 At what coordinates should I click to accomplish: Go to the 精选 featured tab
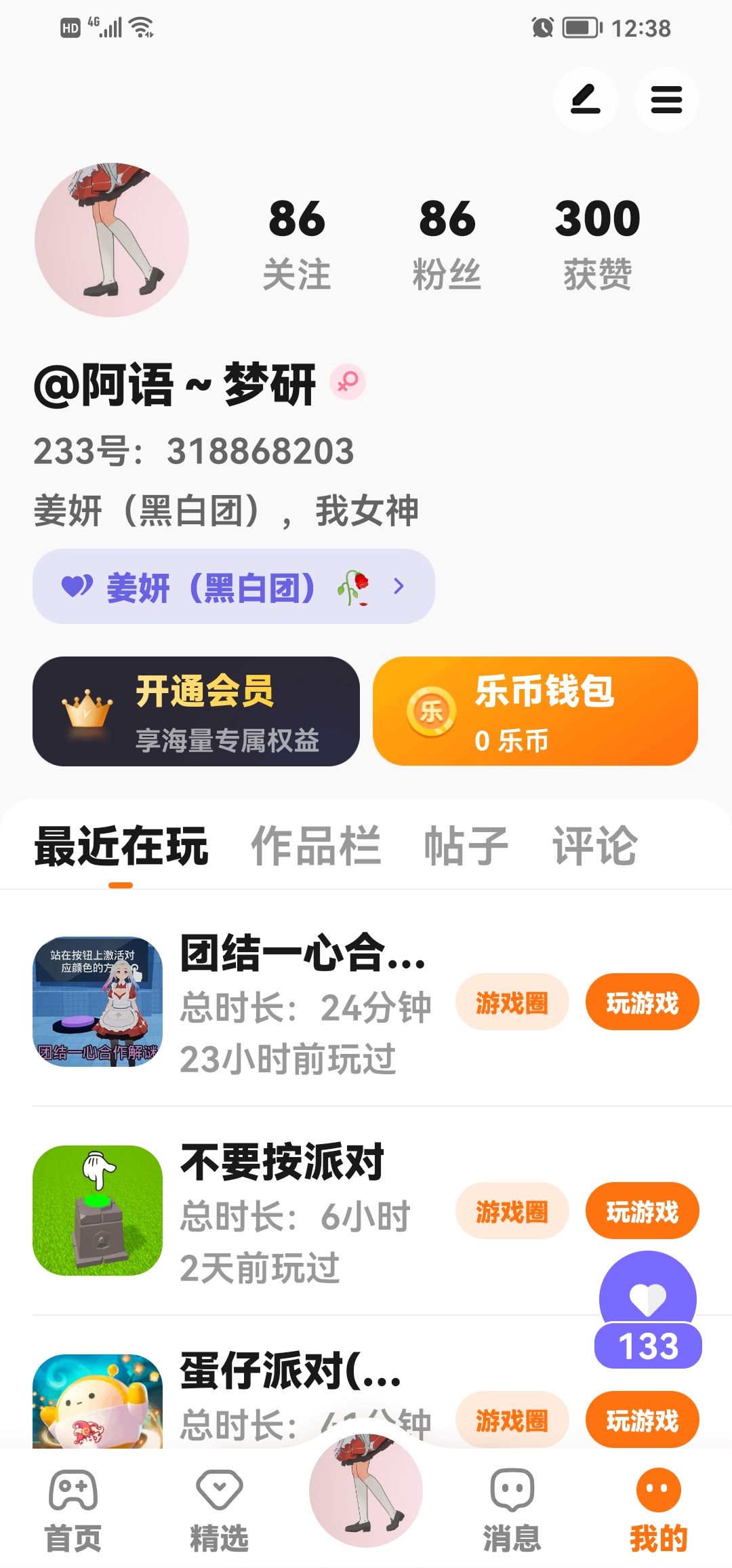pos(219,1510)
